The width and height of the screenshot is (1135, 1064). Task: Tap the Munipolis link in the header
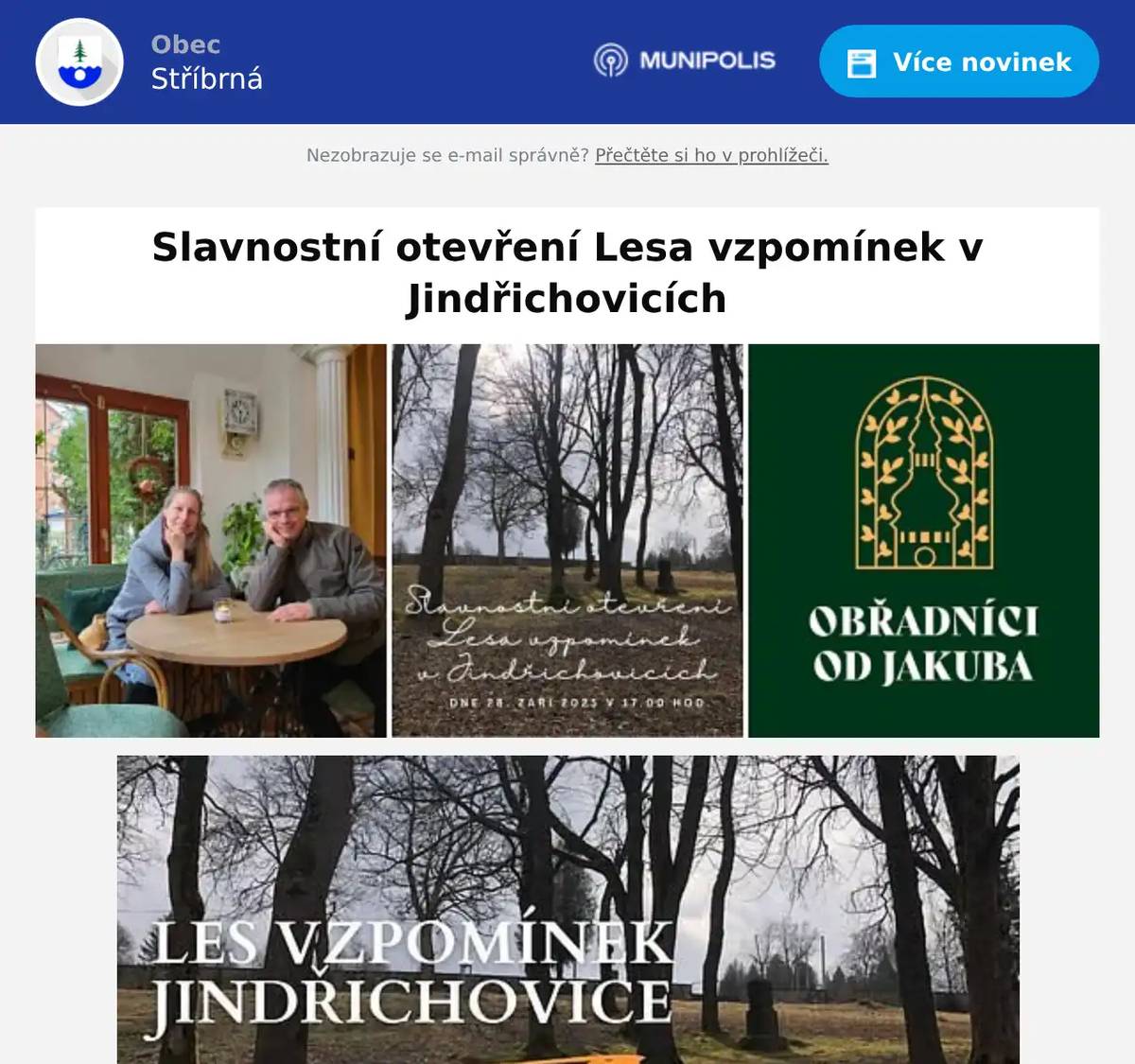685,61
